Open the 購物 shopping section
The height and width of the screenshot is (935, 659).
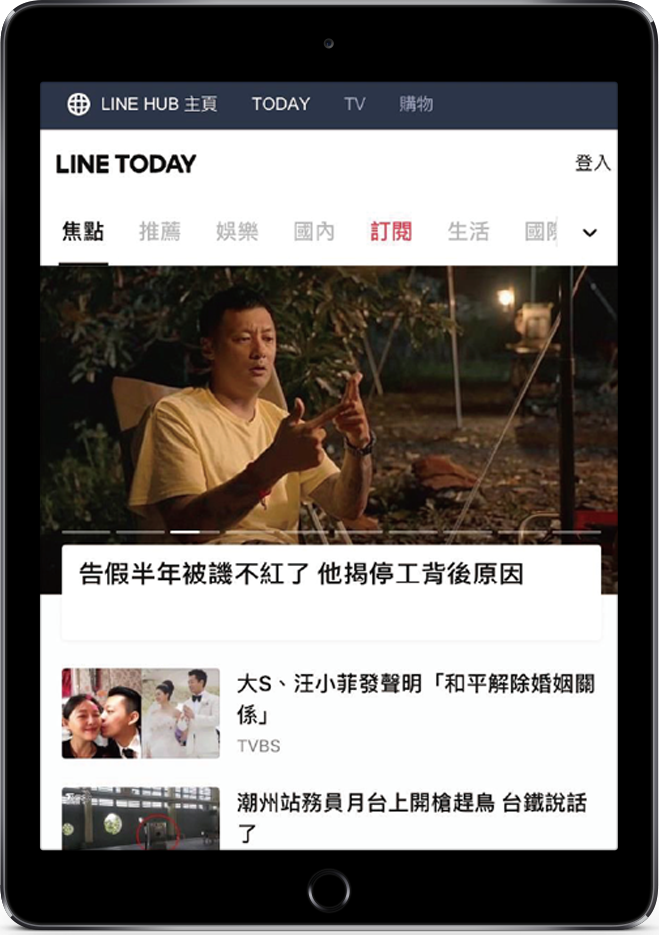pos(416,104)
